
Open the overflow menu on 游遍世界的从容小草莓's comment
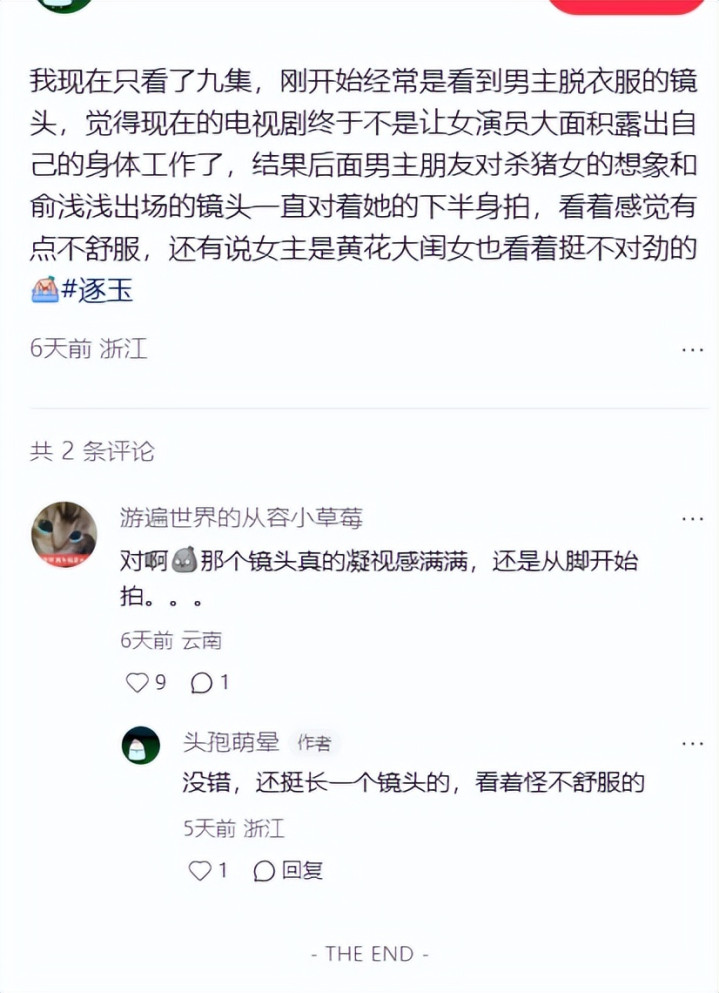[692, 519]
